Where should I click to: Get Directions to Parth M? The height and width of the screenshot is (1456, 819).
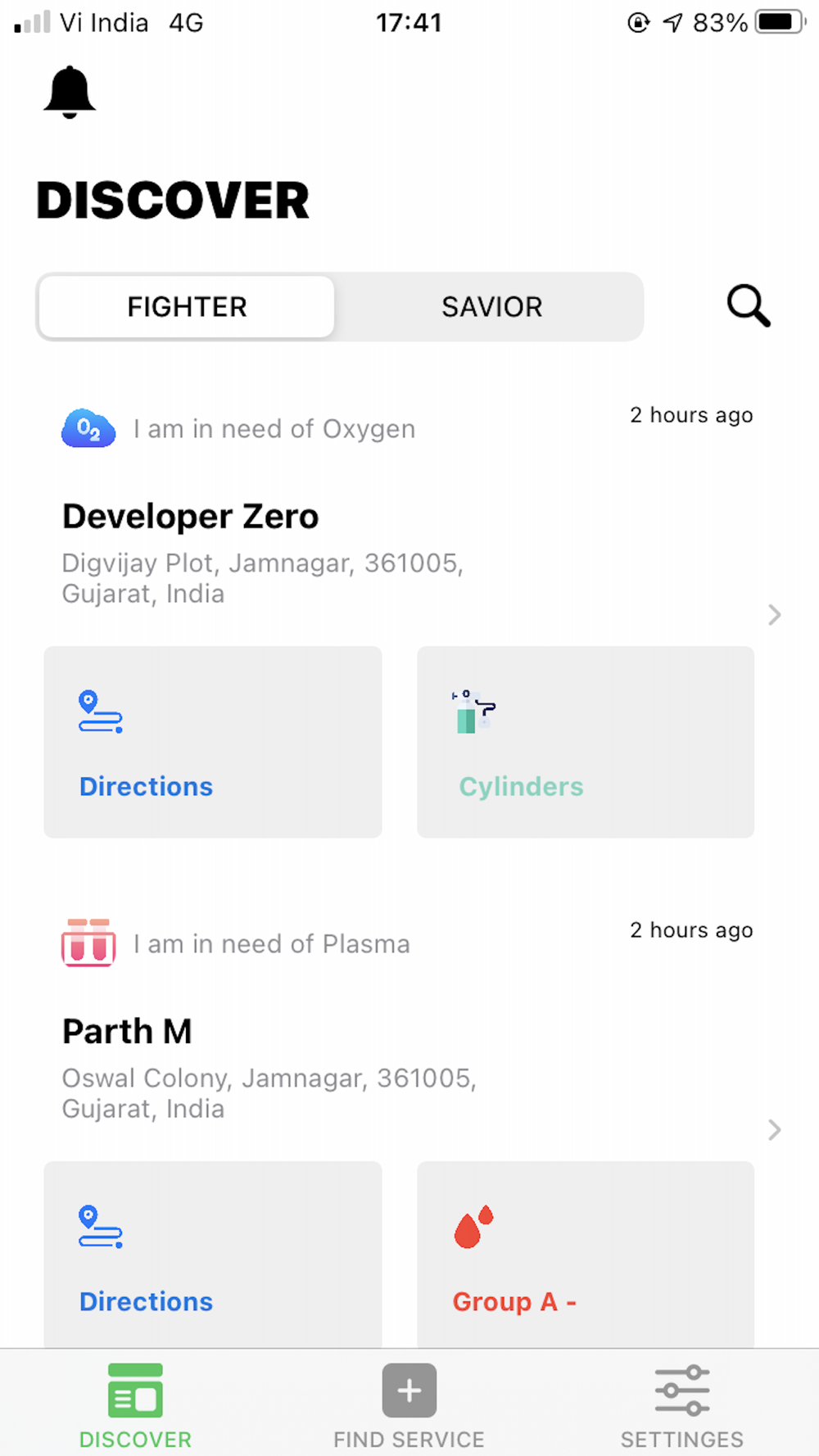pos(213,1255)
